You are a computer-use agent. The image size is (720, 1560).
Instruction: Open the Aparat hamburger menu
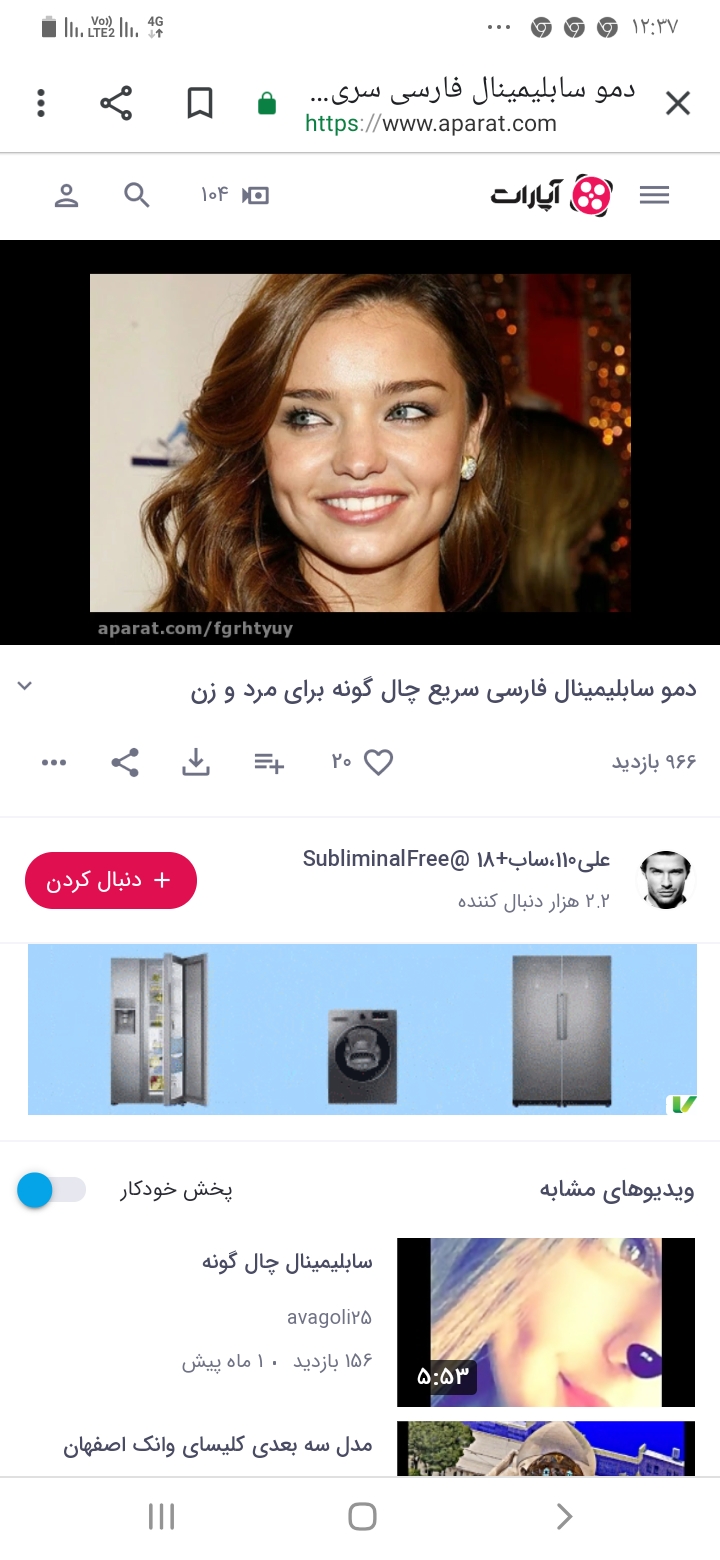(x=654, y=195)
